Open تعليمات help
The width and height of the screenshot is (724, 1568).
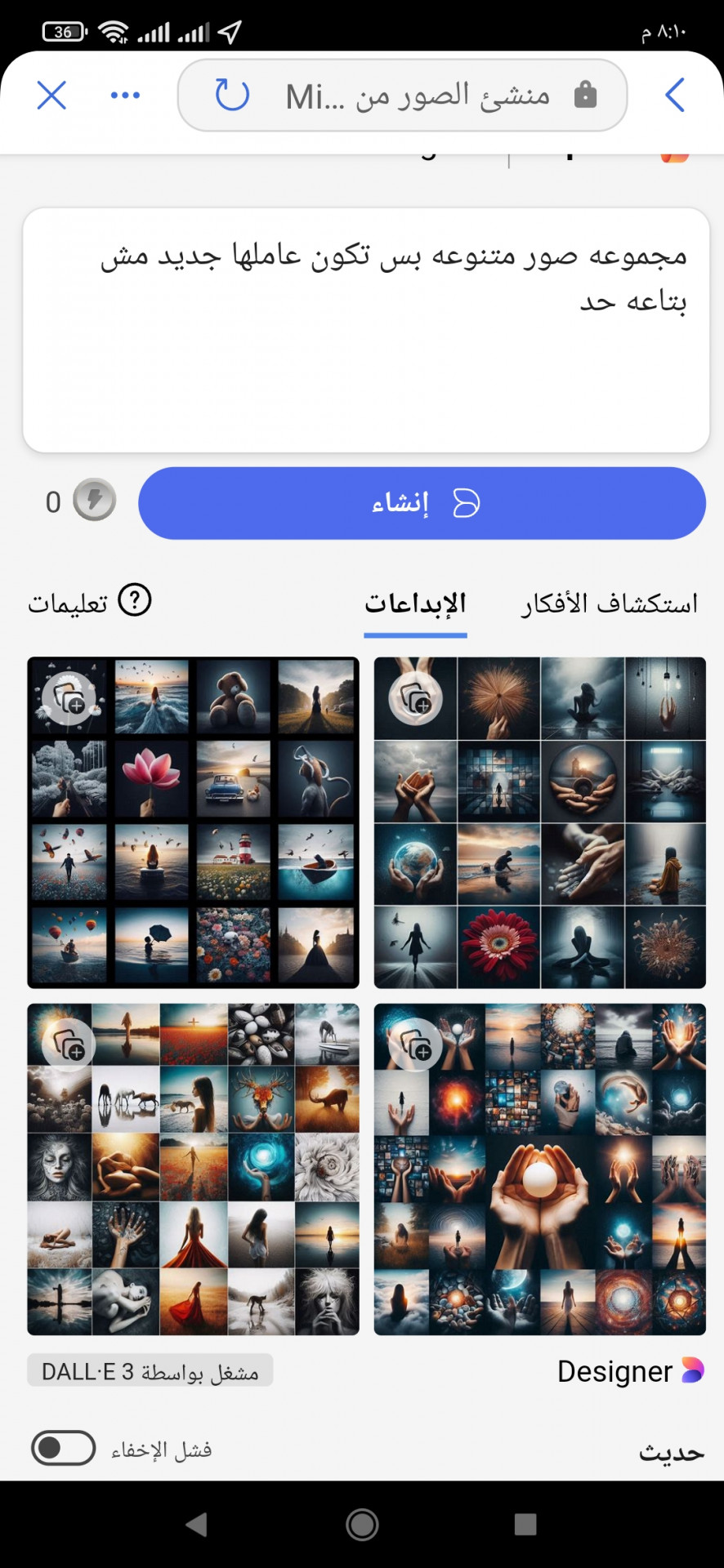(90, 603)
